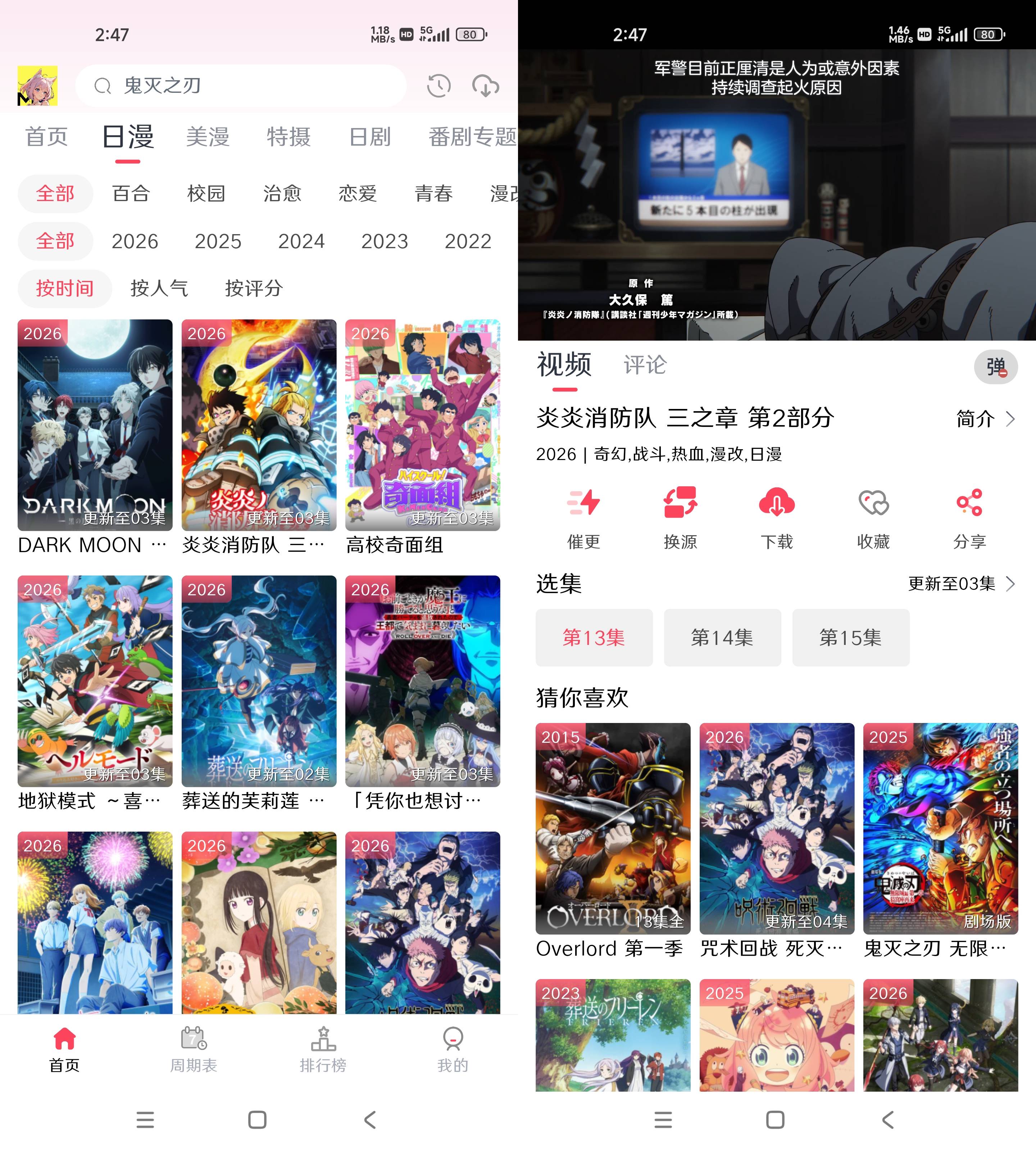
Task: Switch to the 美漫 top tab
Action: click(x=208, y=137)
